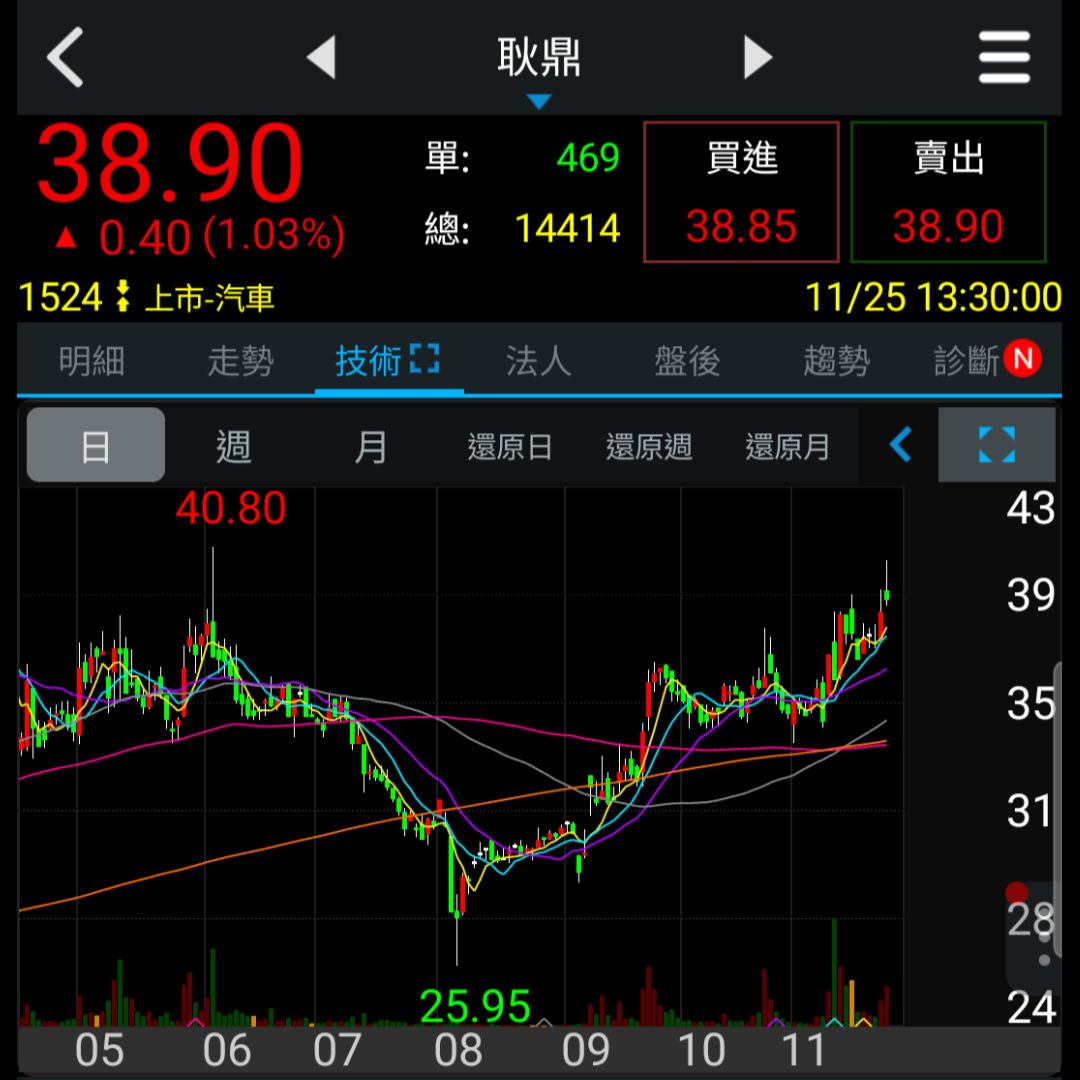Image resolution: width=1080 pixels, height=1080 pixels.
Task: Select the 還原週 adjusted weekly chart
Action: pyautogui.click(x=649, y=446)
